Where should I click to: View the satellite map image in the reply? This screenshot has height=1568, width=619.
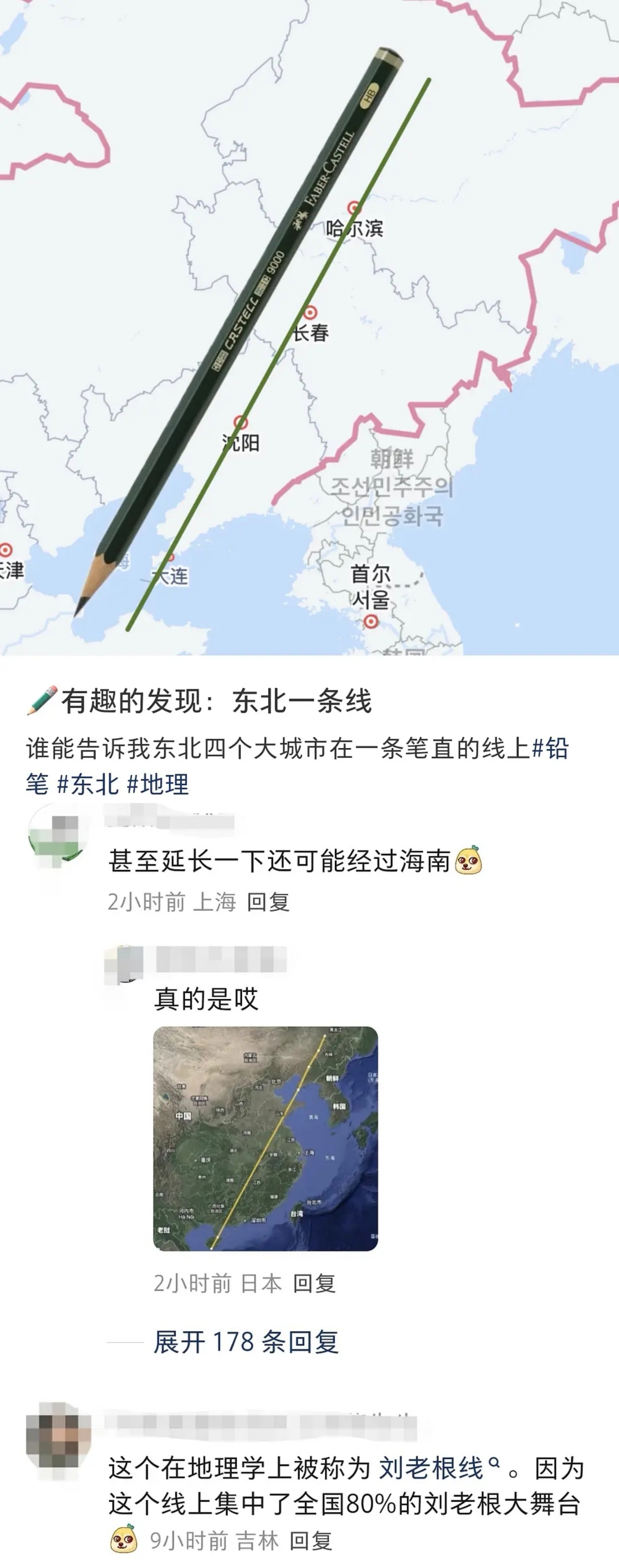[265, 1138]
